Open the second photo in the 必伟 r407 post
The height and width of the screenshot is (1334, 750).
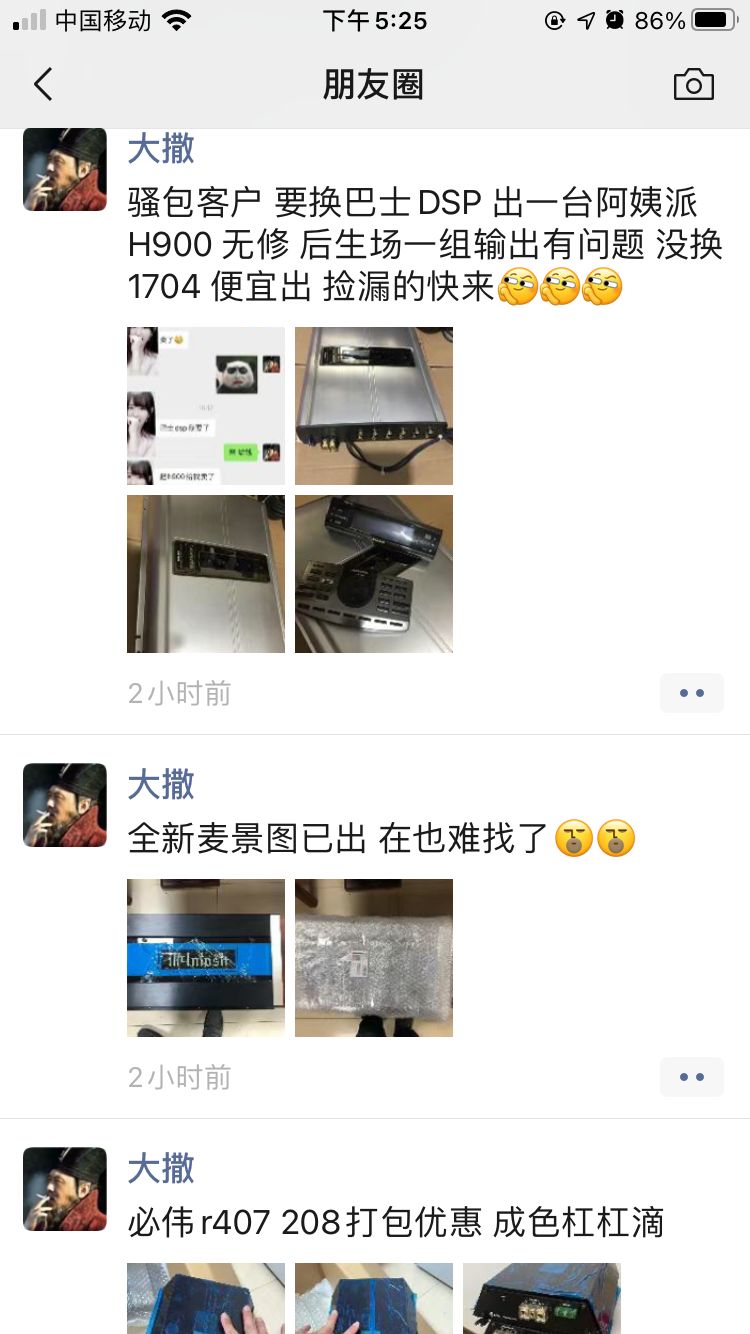[374, 1298]
